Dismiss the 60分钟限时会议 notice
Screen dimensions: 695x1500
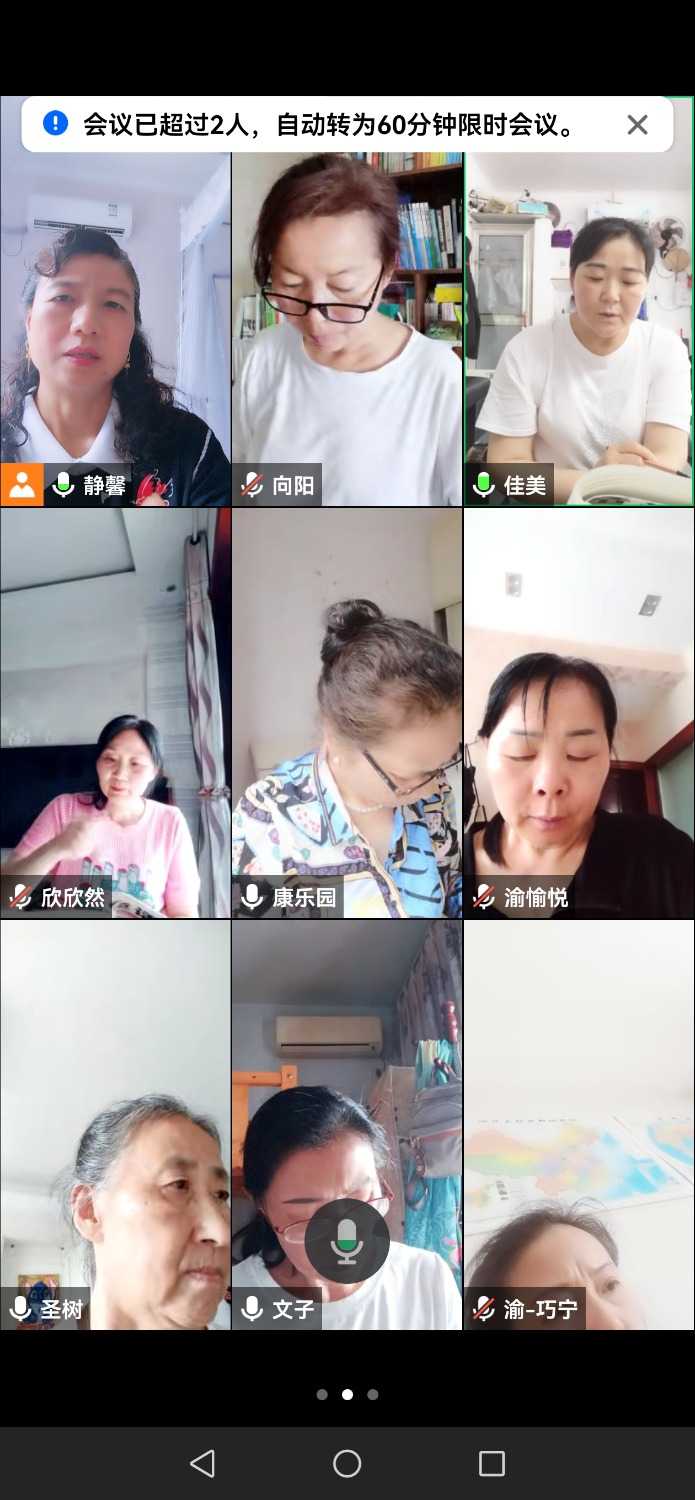637,125
